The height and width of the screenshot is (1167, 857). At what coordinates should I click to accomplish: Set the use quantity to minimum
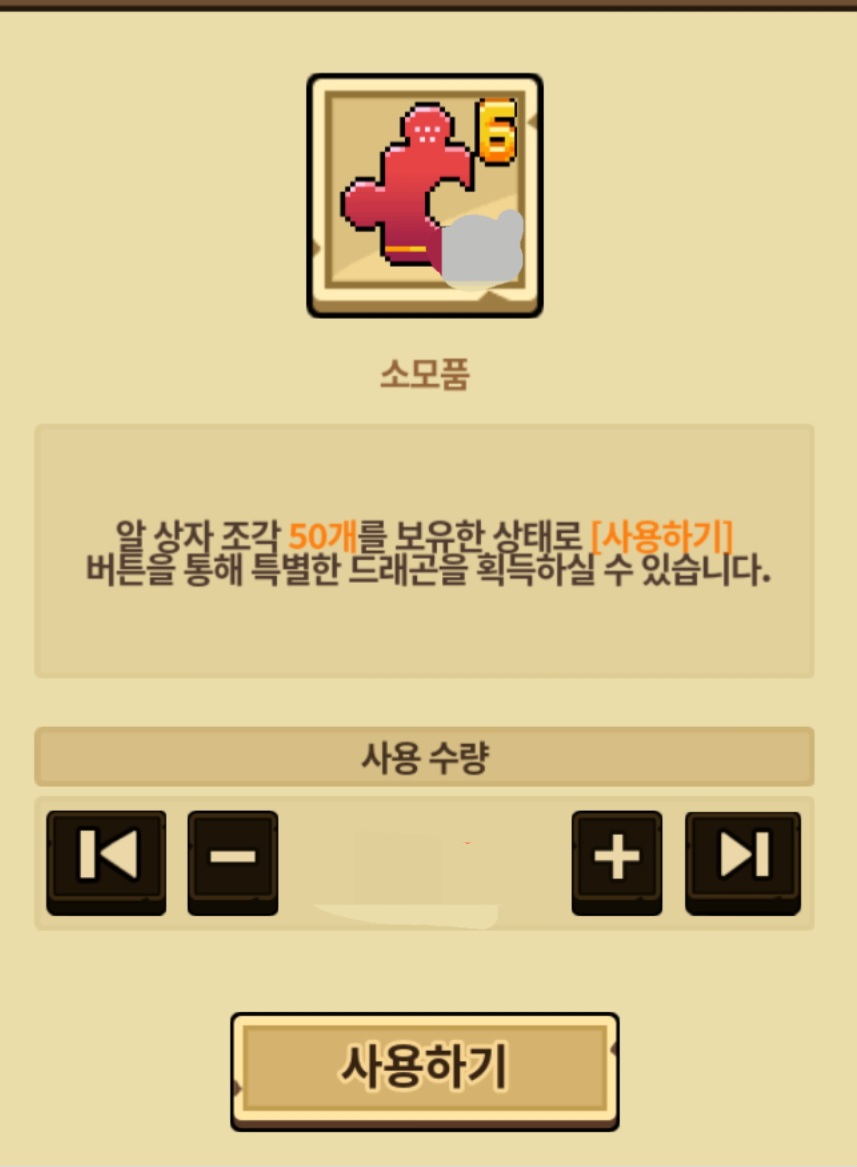point(106,863)
